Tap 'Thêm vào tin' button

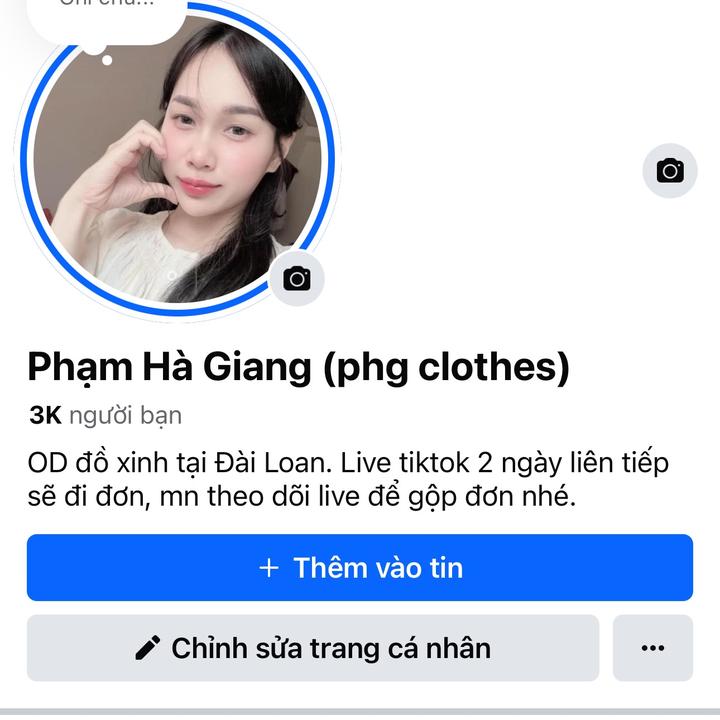pyautogui.click(x=360, y=568)
